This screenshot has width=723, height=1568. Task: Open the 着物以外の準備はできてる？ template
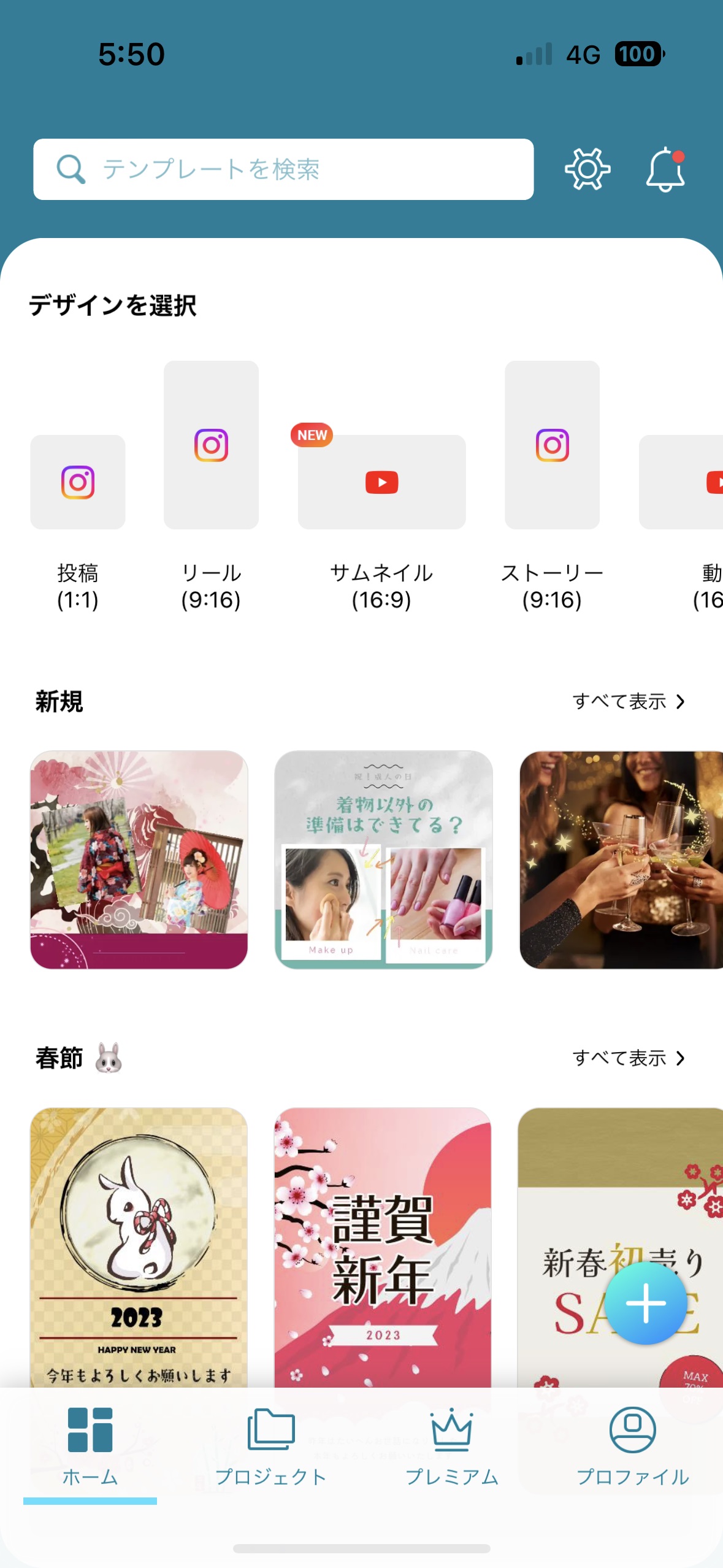383,859
